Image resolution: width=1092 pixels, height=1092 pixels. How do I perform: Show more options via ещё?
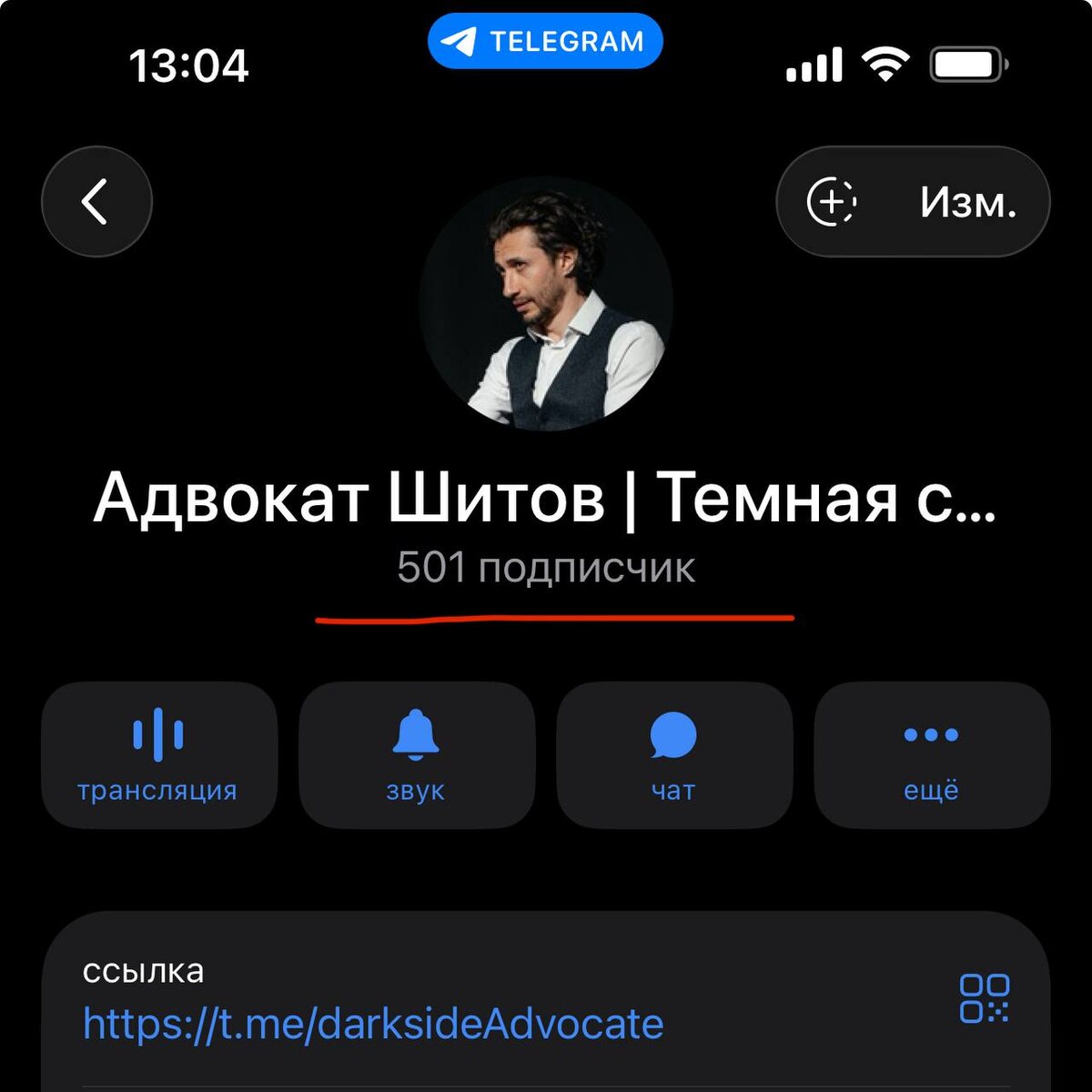coord(931,755)
